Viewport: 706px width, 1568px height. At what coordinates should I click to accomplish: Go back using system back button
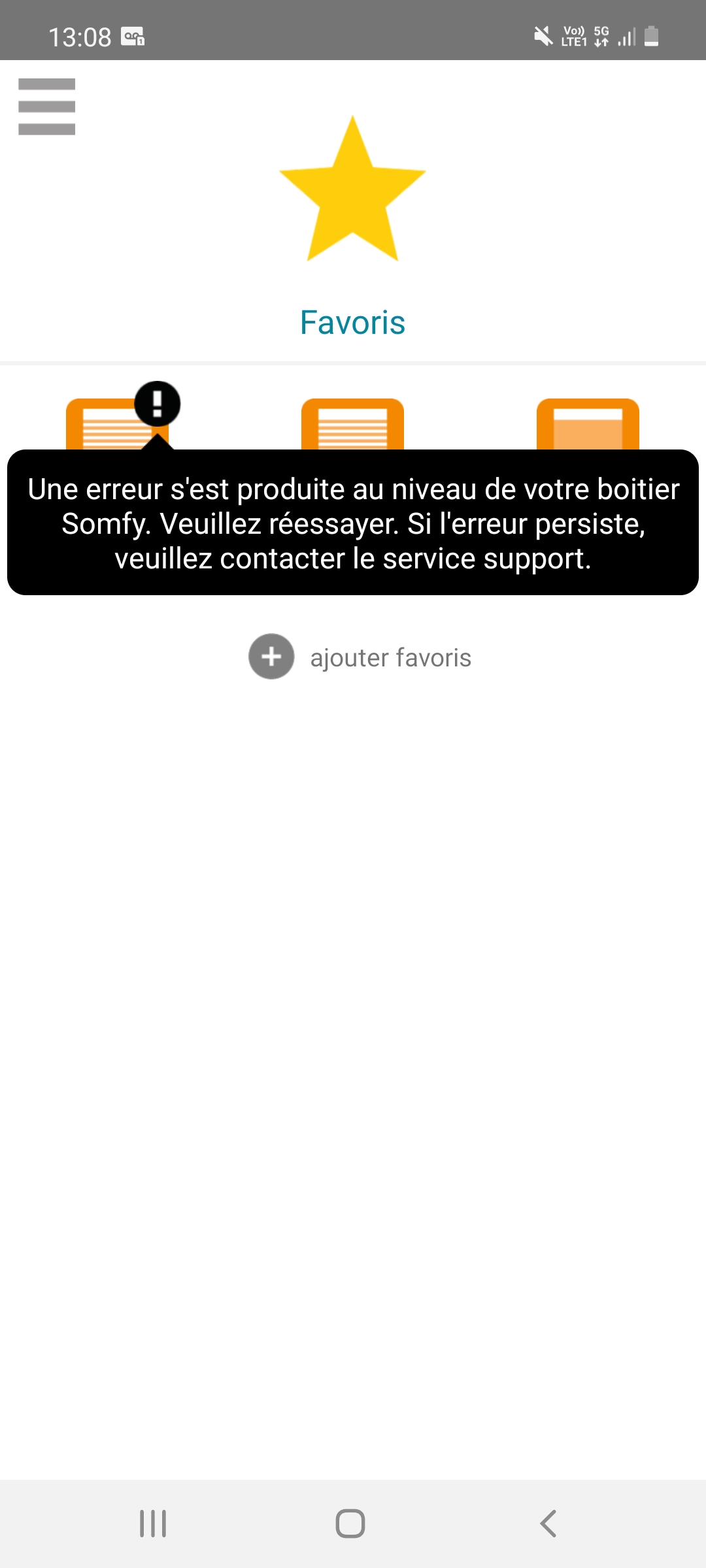tap(548, 1524)
